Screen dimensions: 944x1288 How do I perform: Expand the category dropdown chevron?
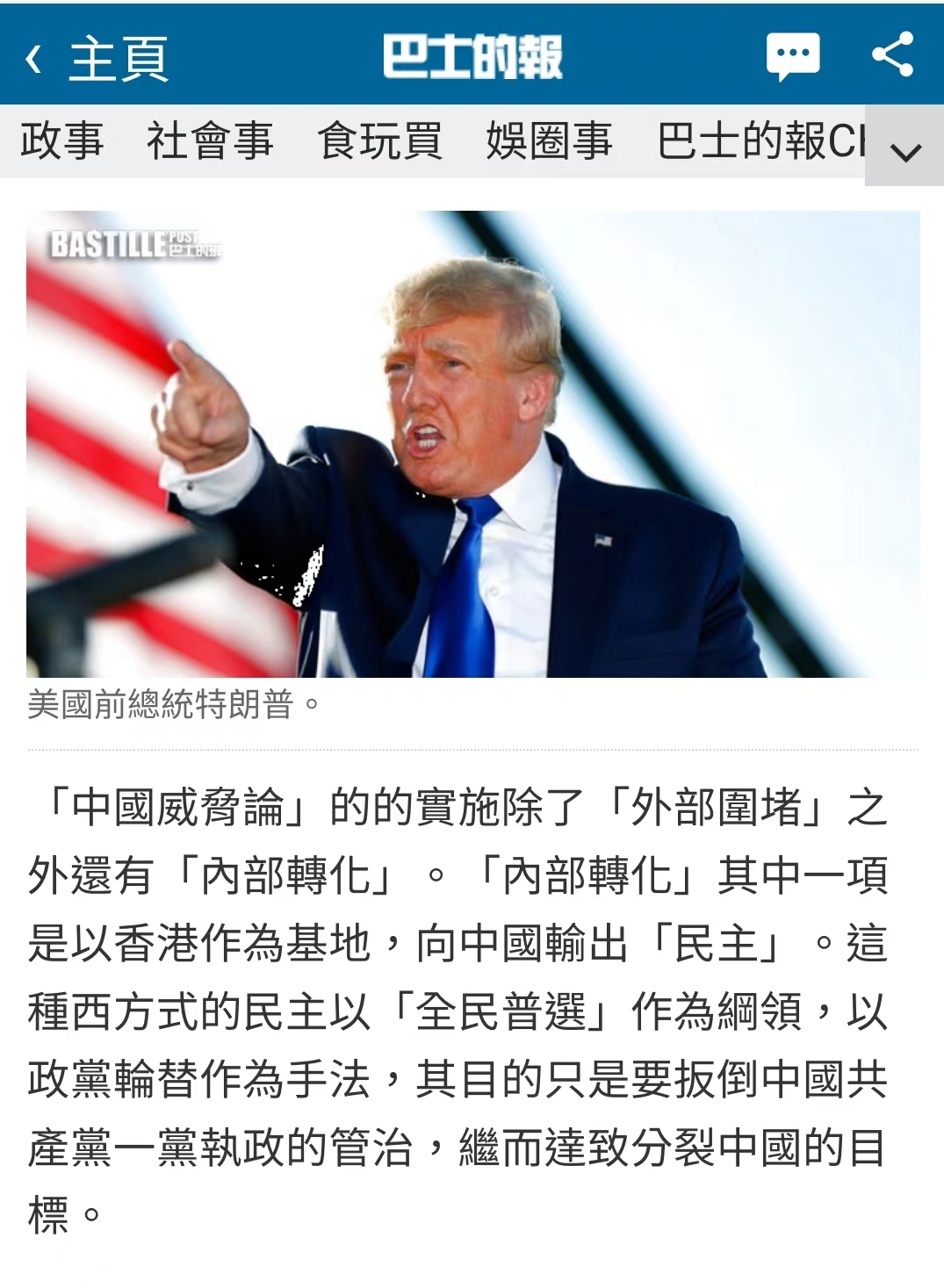click(x=904, y=151)
